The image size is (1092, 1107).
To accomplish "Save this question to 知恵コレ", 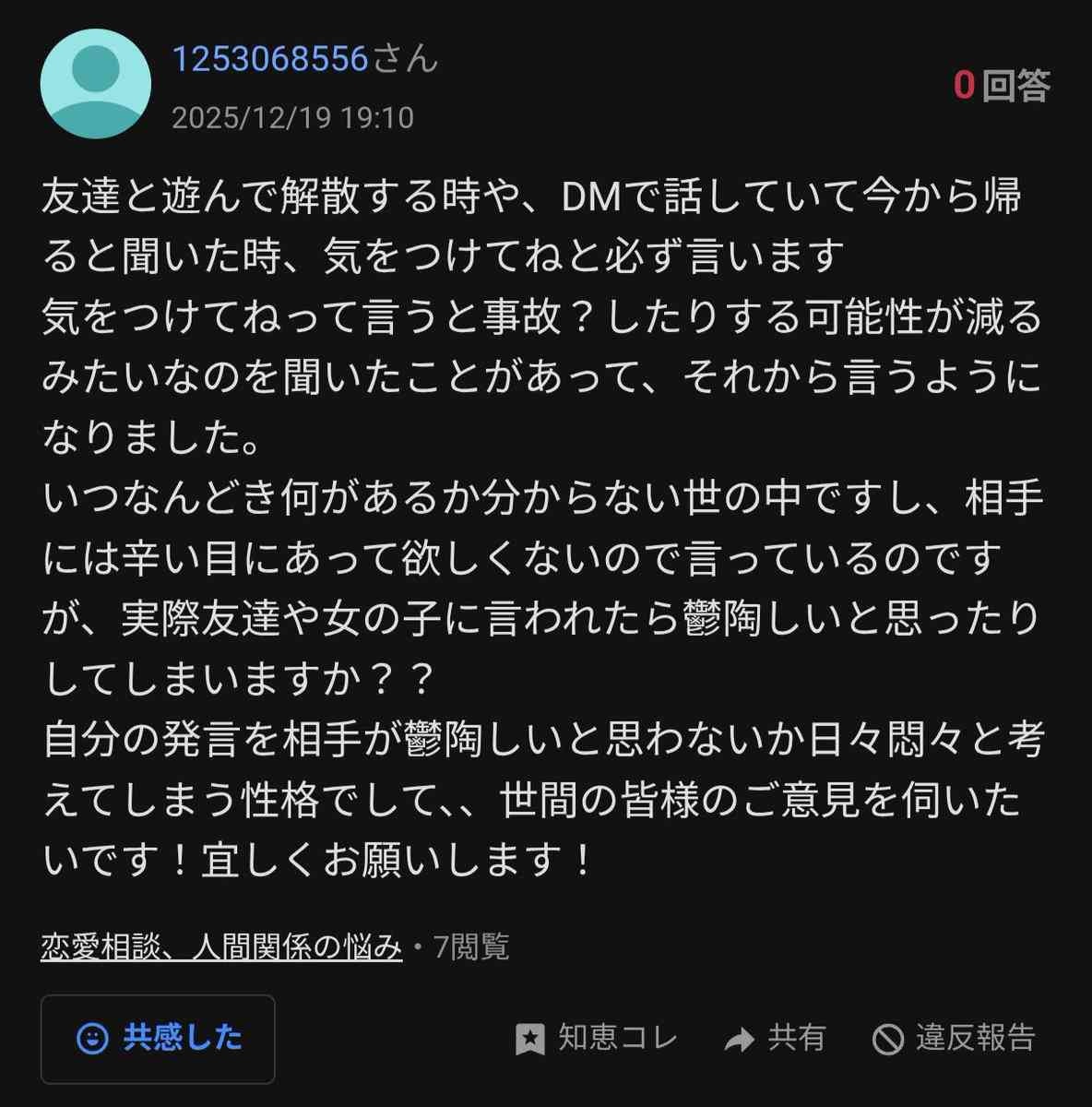I will coord(596,1039).
